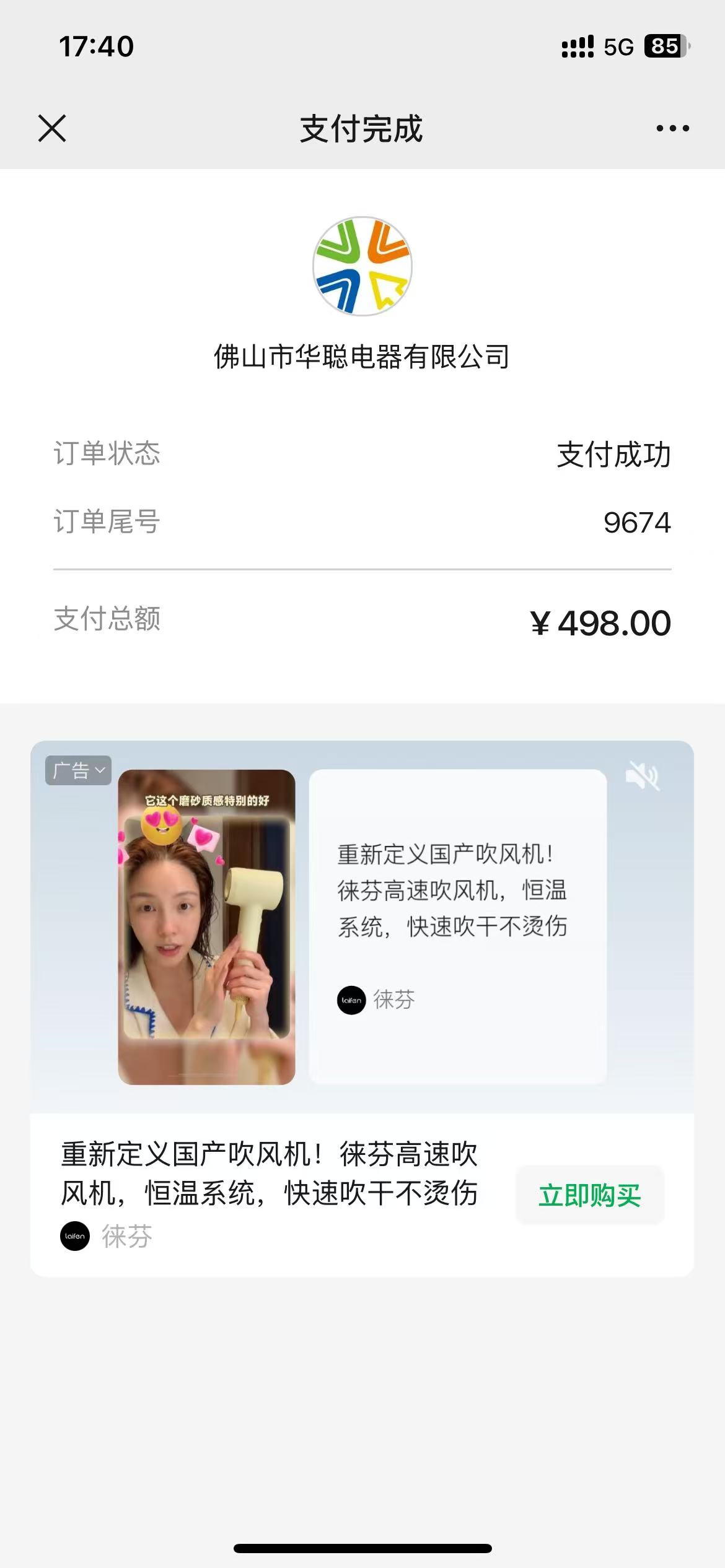Screen dimensions: 725x1568
Task: Tap 立即购买 to buy now
Action: click(589, 1195)
